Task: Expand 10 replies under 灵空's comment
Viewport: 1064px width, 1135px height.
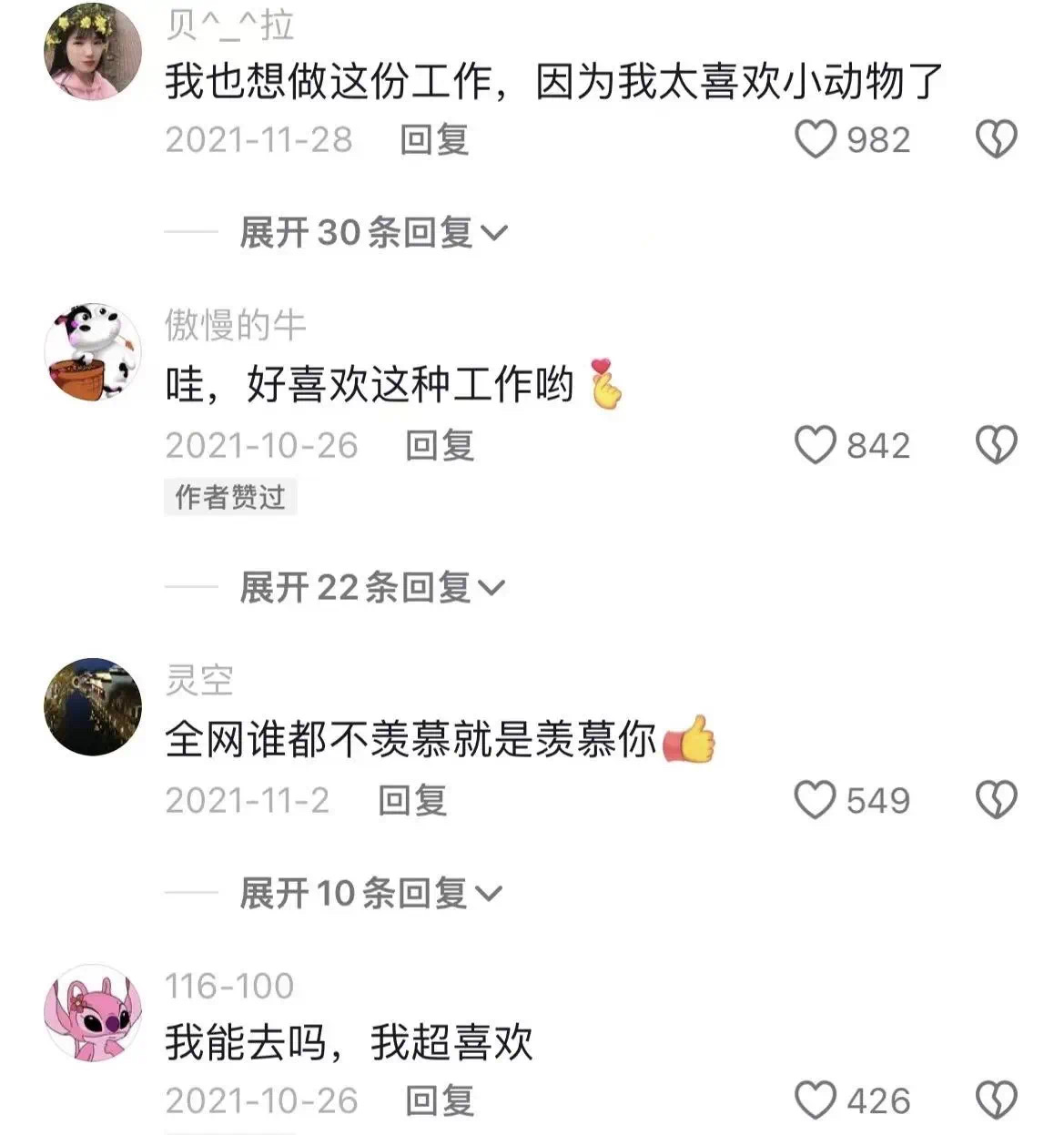Action: coord(370,894)
